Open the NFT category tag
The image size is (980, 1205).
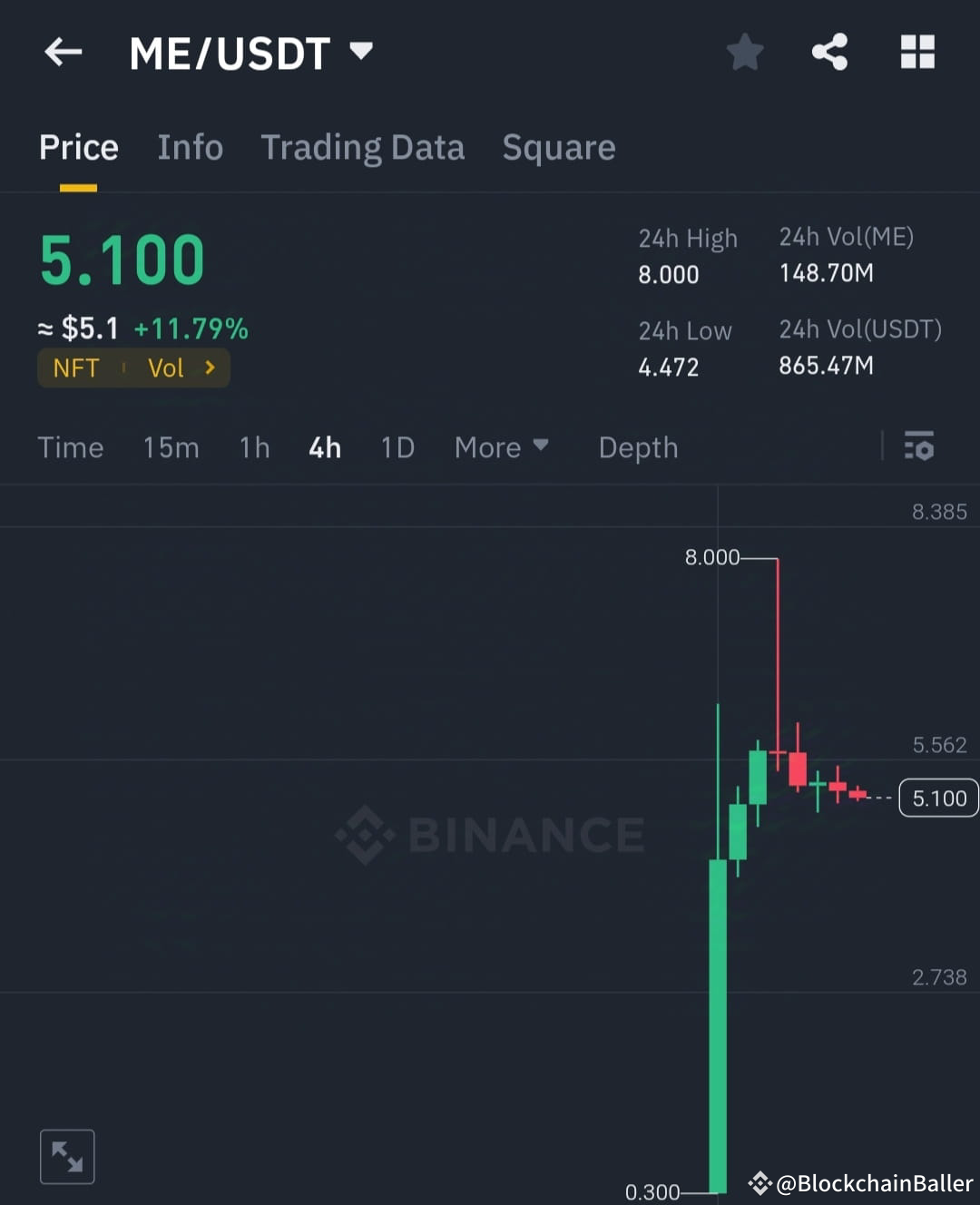point(76,367)
